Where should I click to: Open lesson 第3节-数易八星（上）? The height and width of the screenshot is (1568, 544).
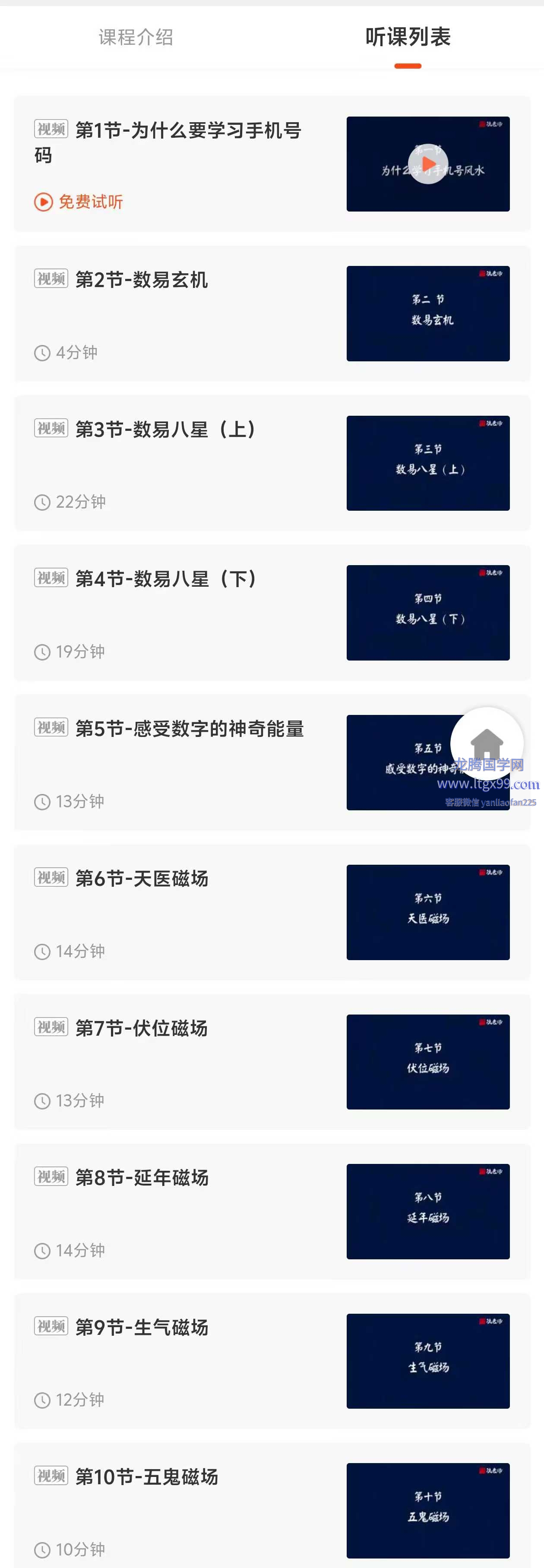[165, 429]
